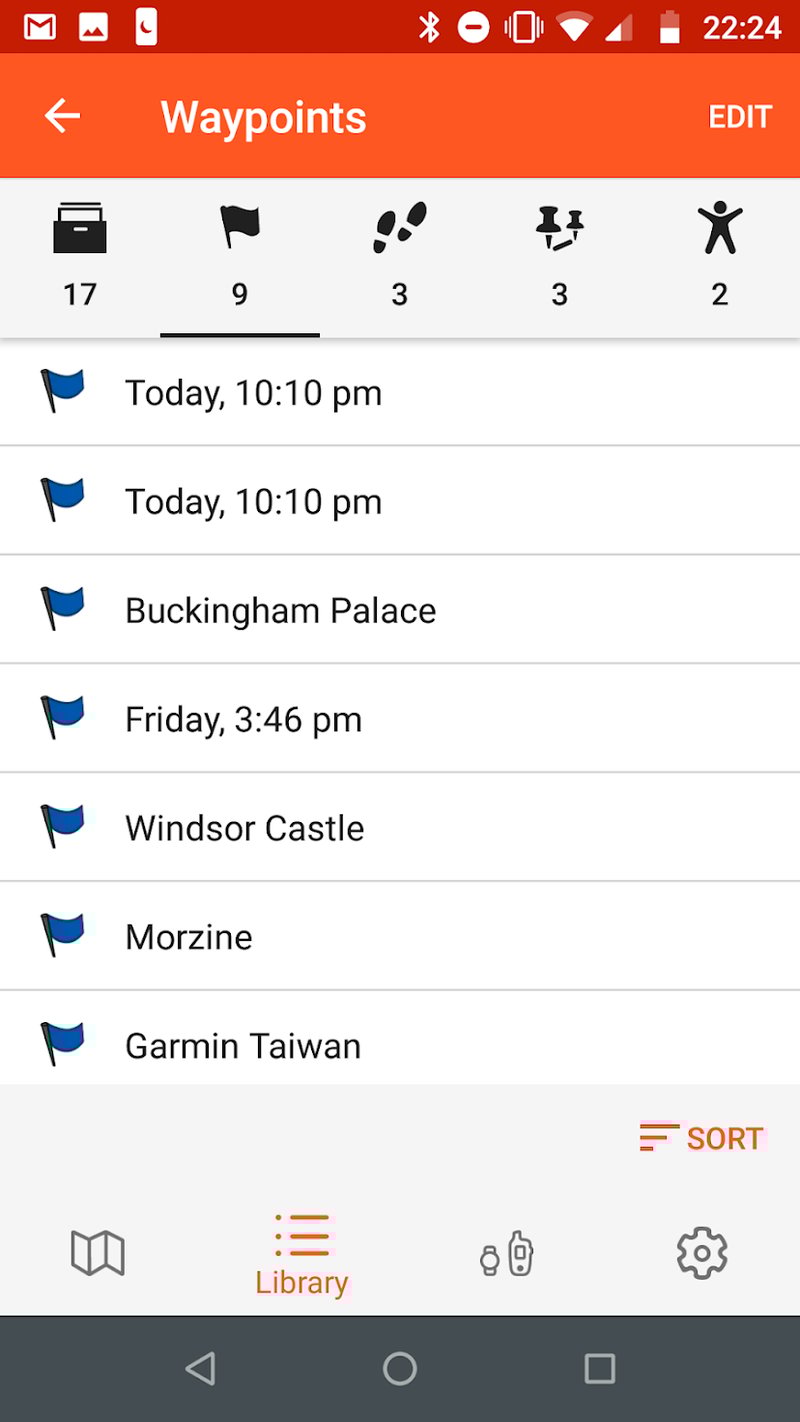Go back using the top arrow
This screenshot has width=800, height=1422.
tap(62, 117)
